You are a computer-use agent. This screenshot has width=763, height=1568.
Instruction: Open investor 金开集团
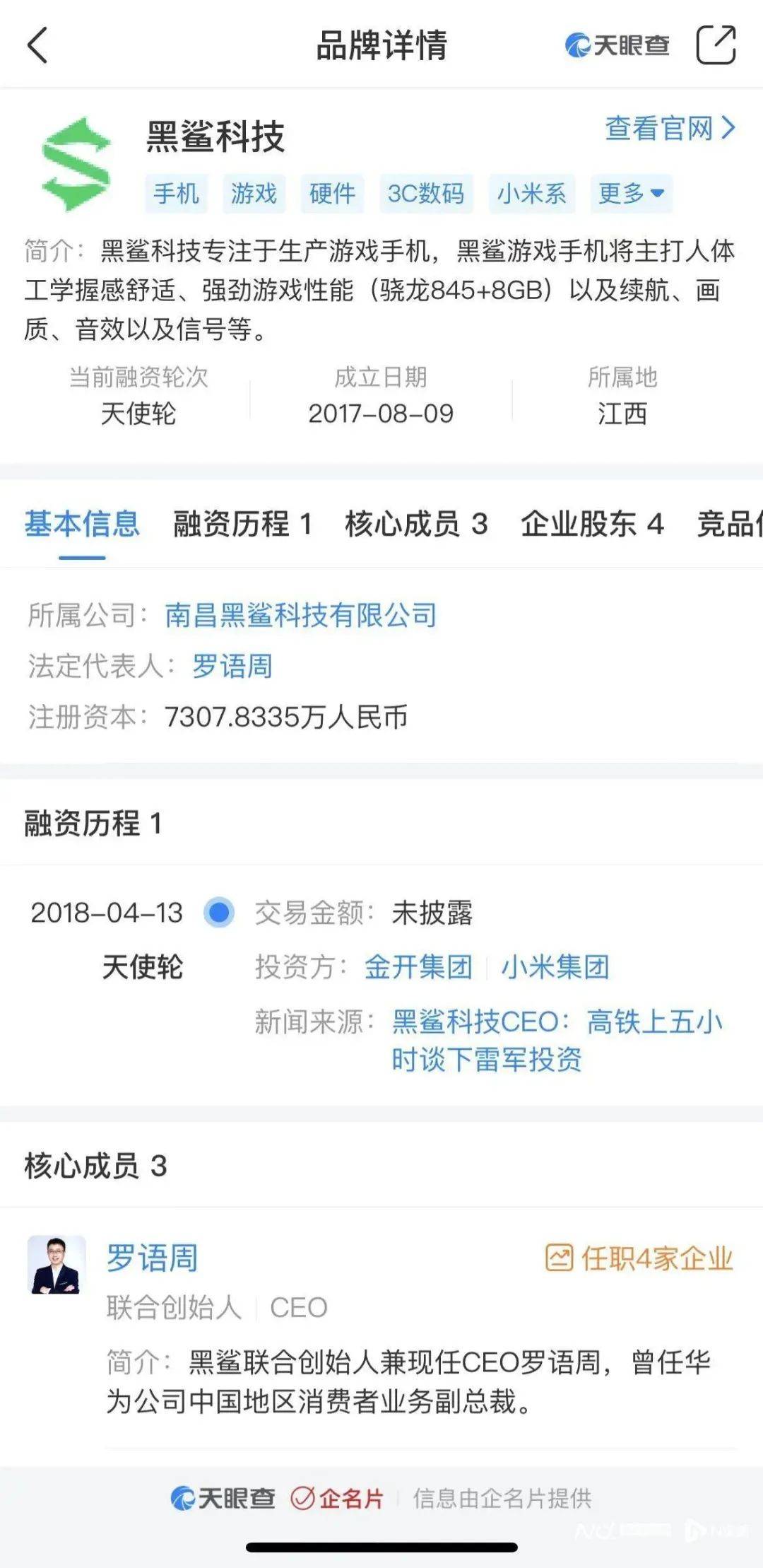(418, 966)
